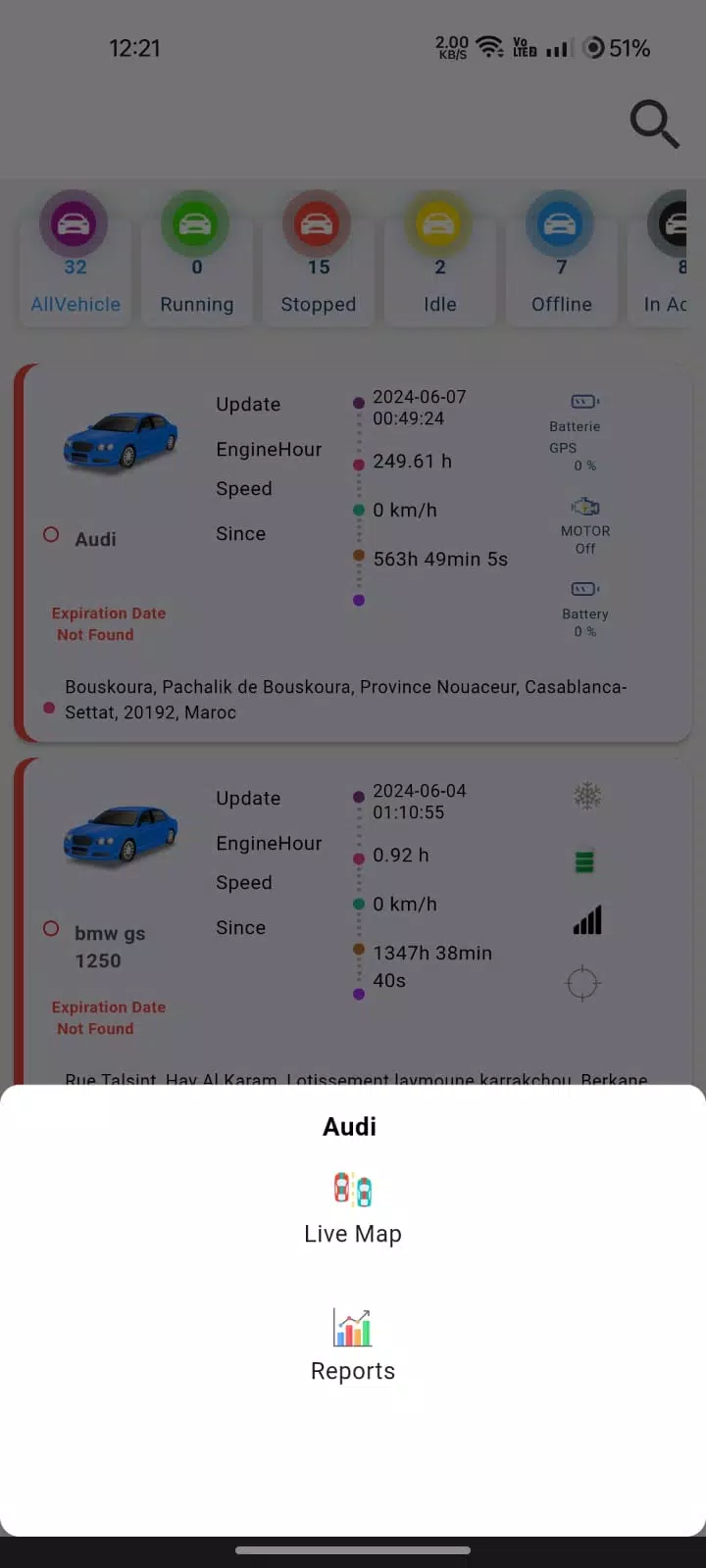
Task: Select the Idle vehicles category
Action: point(439,255)
